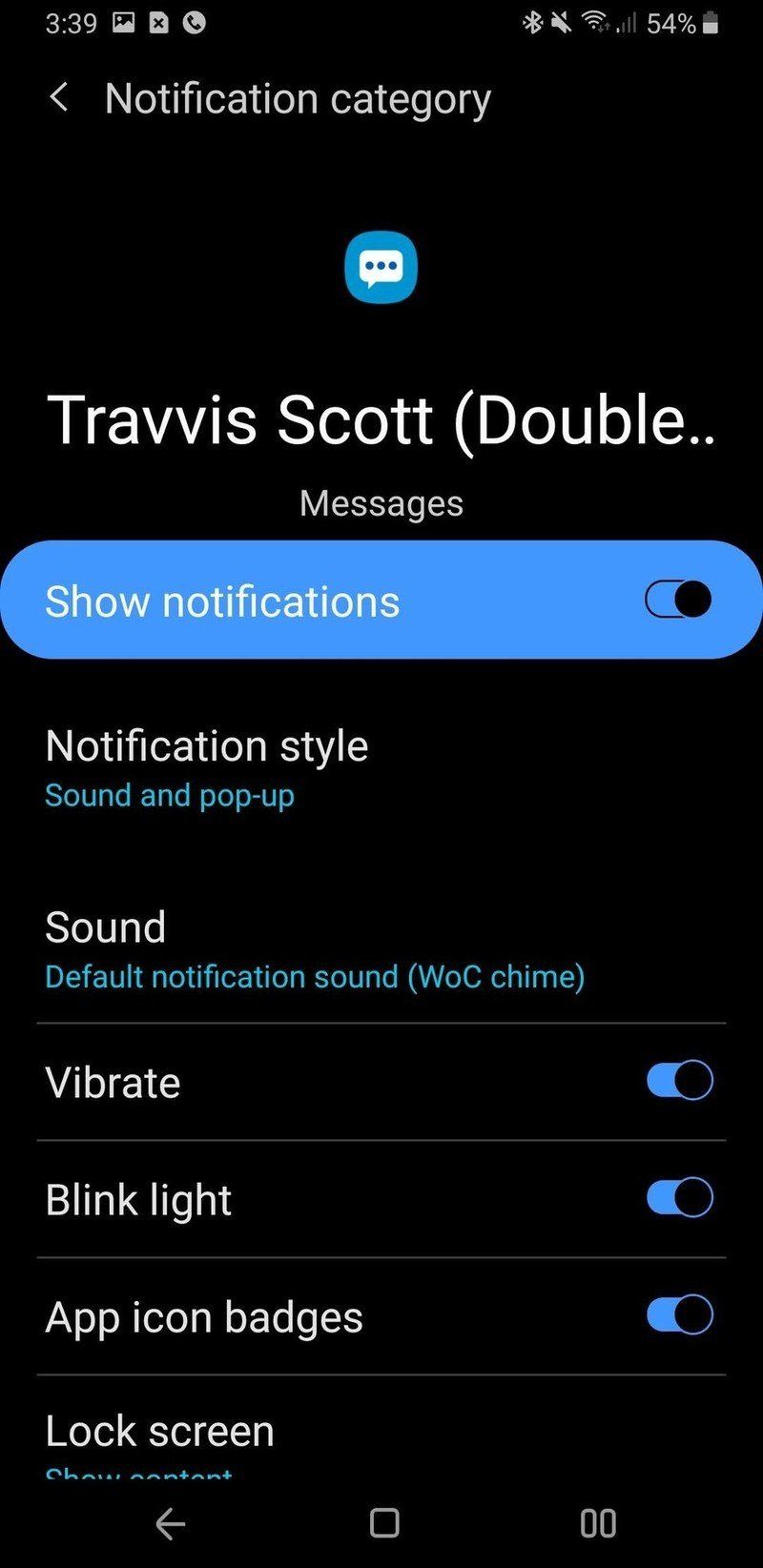
Task: Open Default notification sound WoC chime settings
Action: [315, 976]
